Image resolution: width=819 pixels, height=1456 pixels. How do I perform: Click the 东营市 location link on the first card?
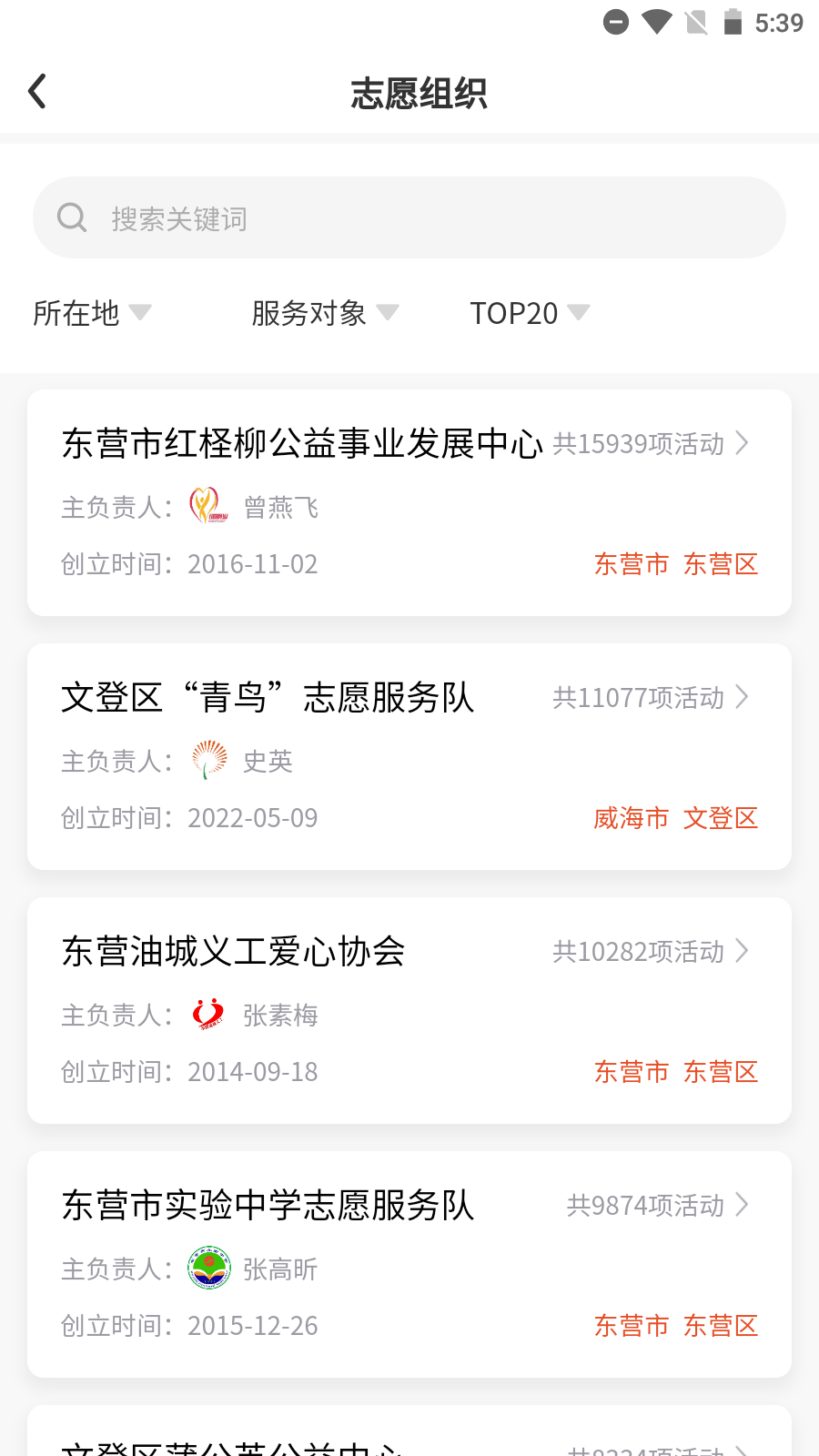coord(632,564)
